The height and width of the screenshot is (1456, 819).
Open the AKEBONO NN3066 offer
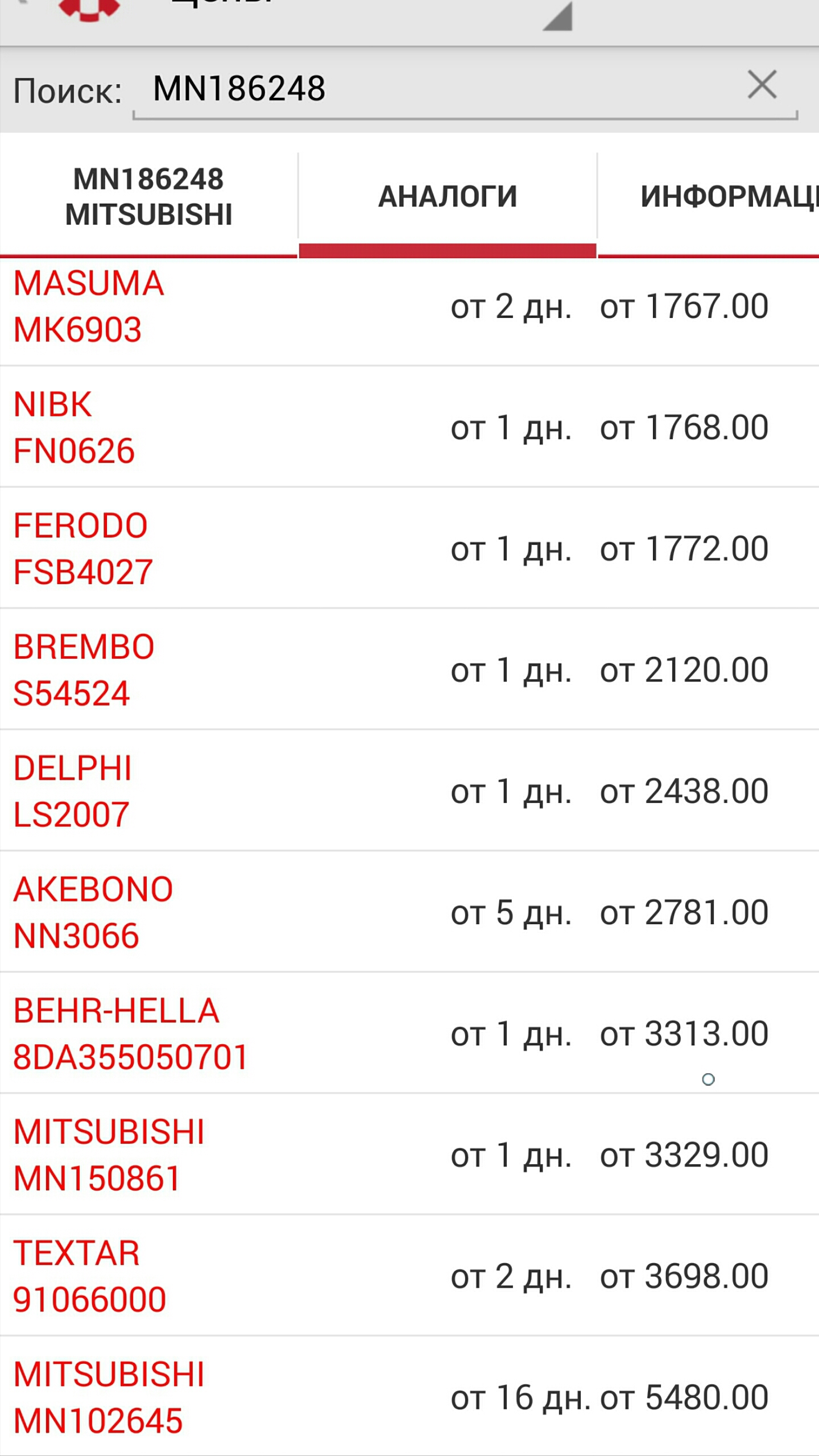[409, 912]
